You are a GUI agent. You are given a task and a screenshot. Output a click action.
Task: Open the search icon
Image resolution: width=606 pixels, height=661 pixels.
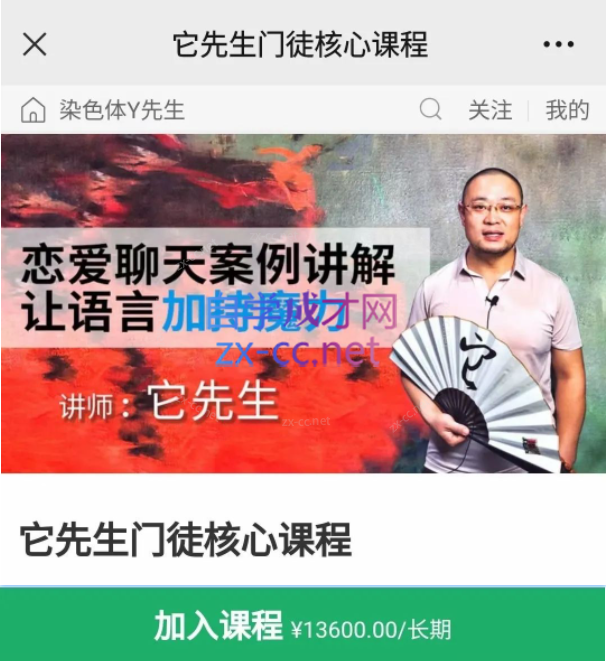[x=431, y=110]
